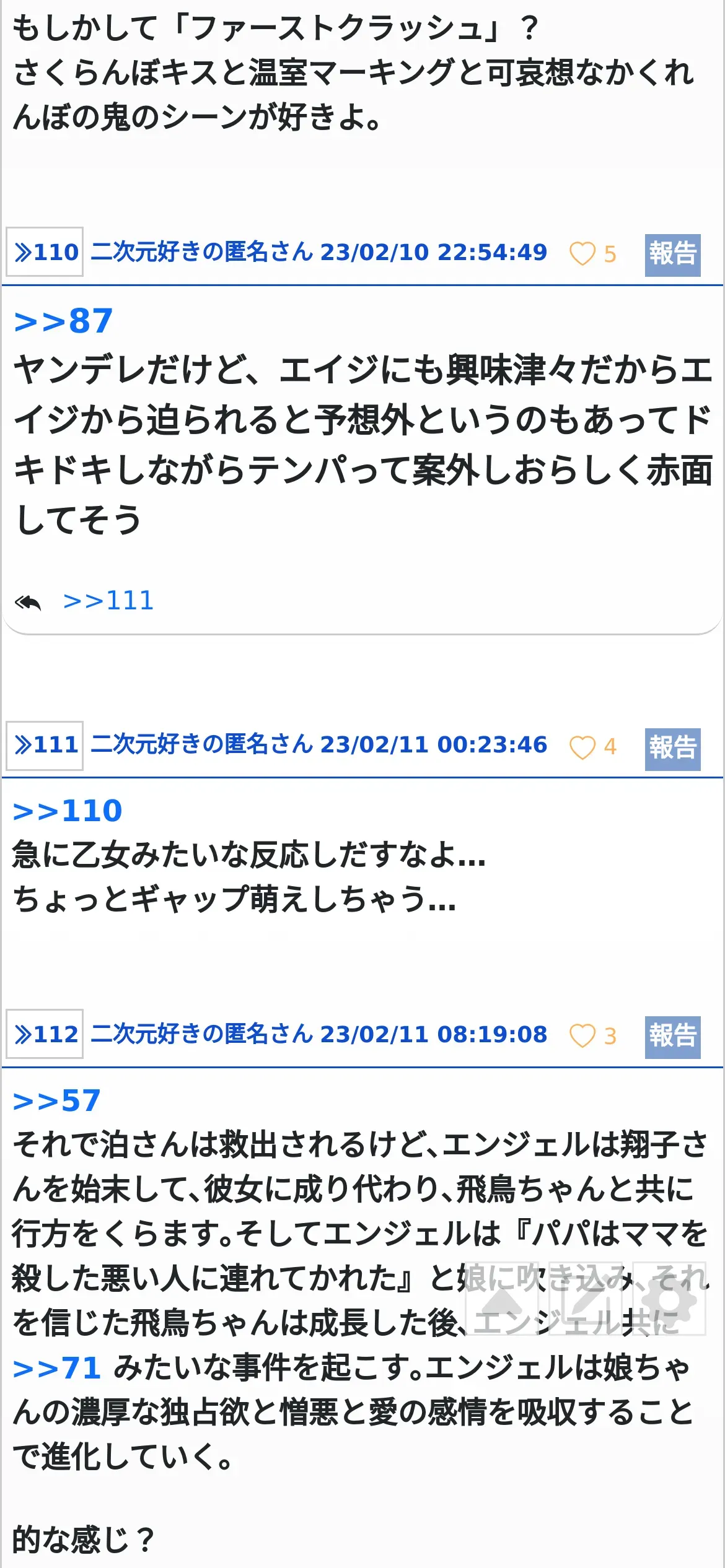Like post 111 with the heart icon

coord(582,747)
